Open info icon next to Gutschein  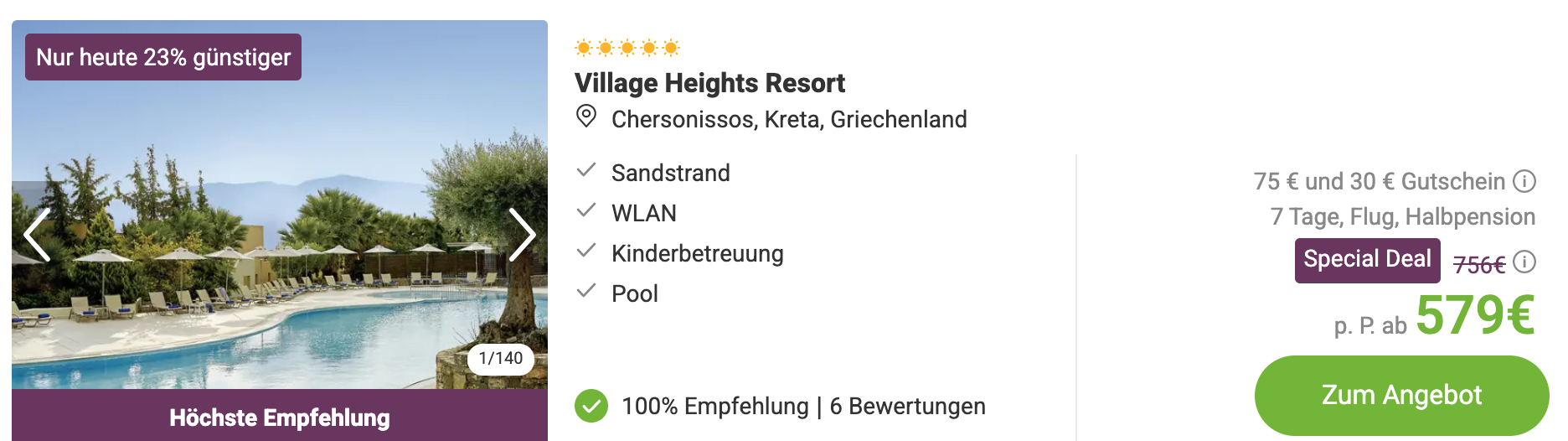point(1524,181)
